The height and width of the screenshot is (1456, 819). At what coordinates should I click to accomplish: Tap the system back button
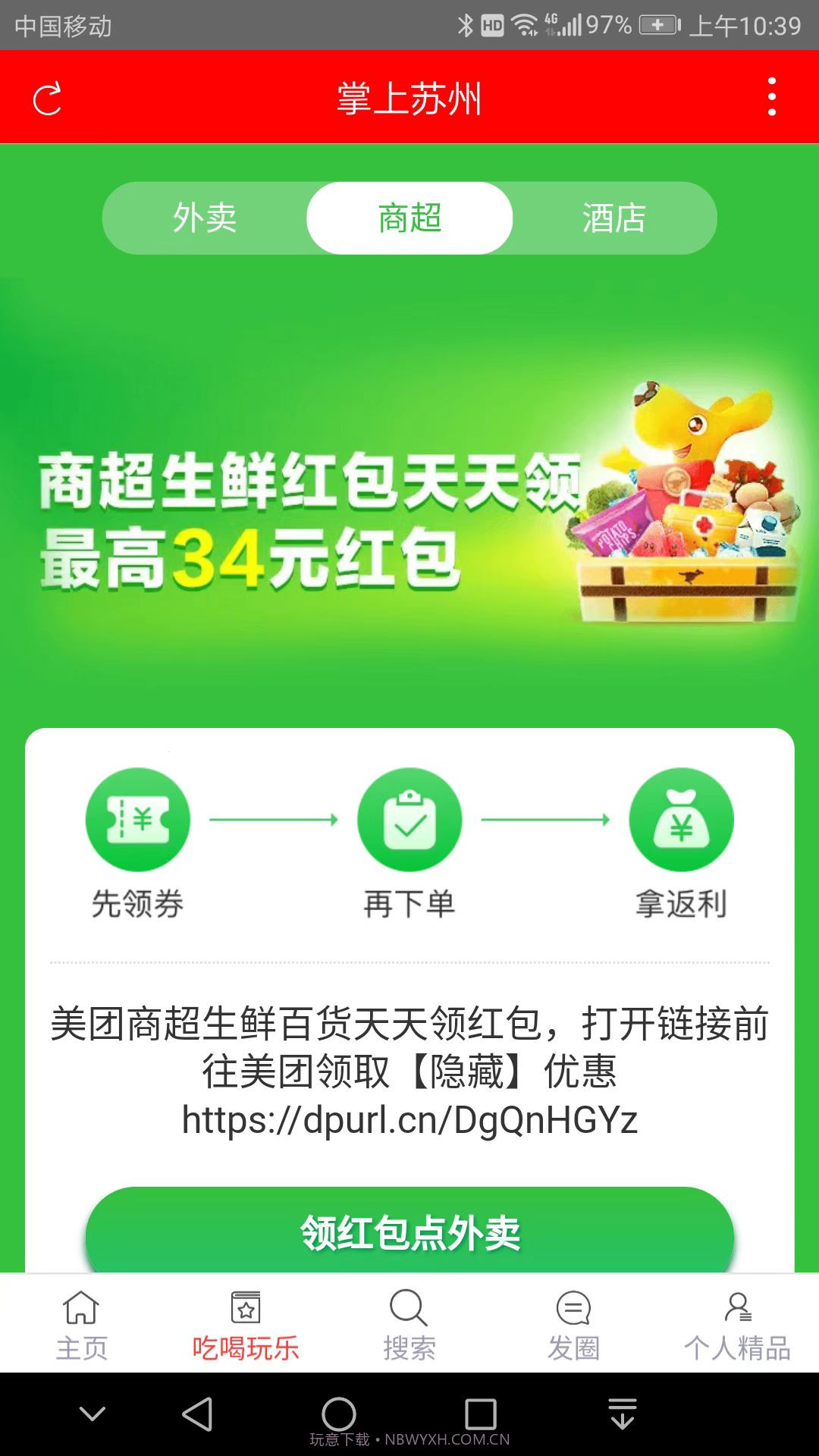[198, 1414]
